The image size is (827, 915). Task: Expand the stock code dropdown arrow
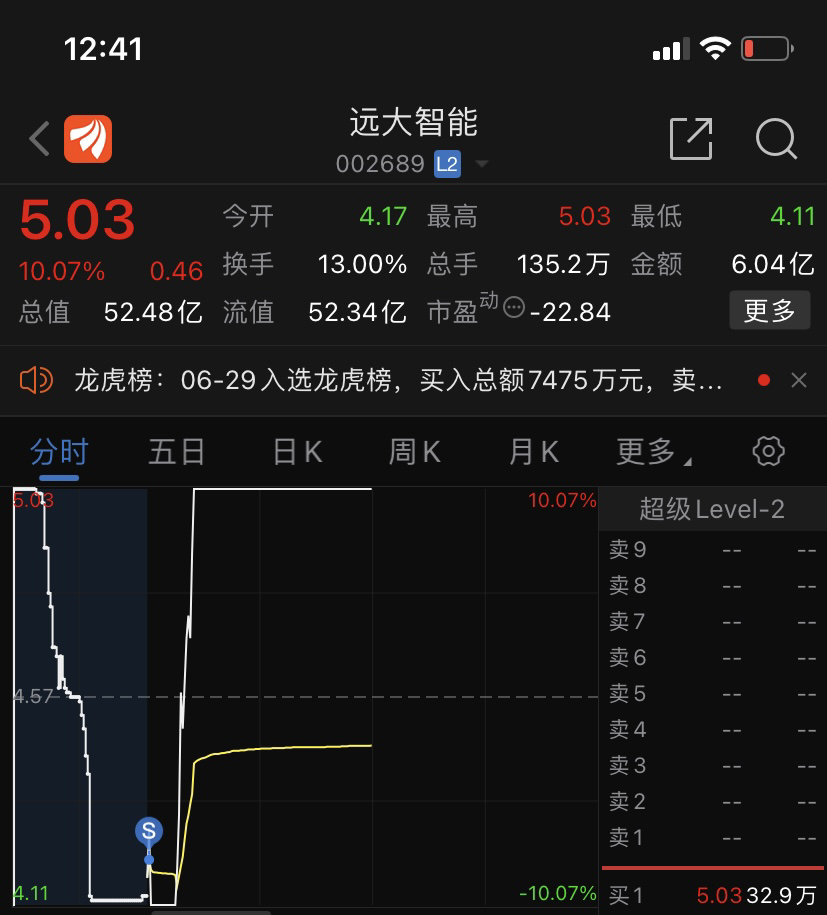(x=482, y=164)
